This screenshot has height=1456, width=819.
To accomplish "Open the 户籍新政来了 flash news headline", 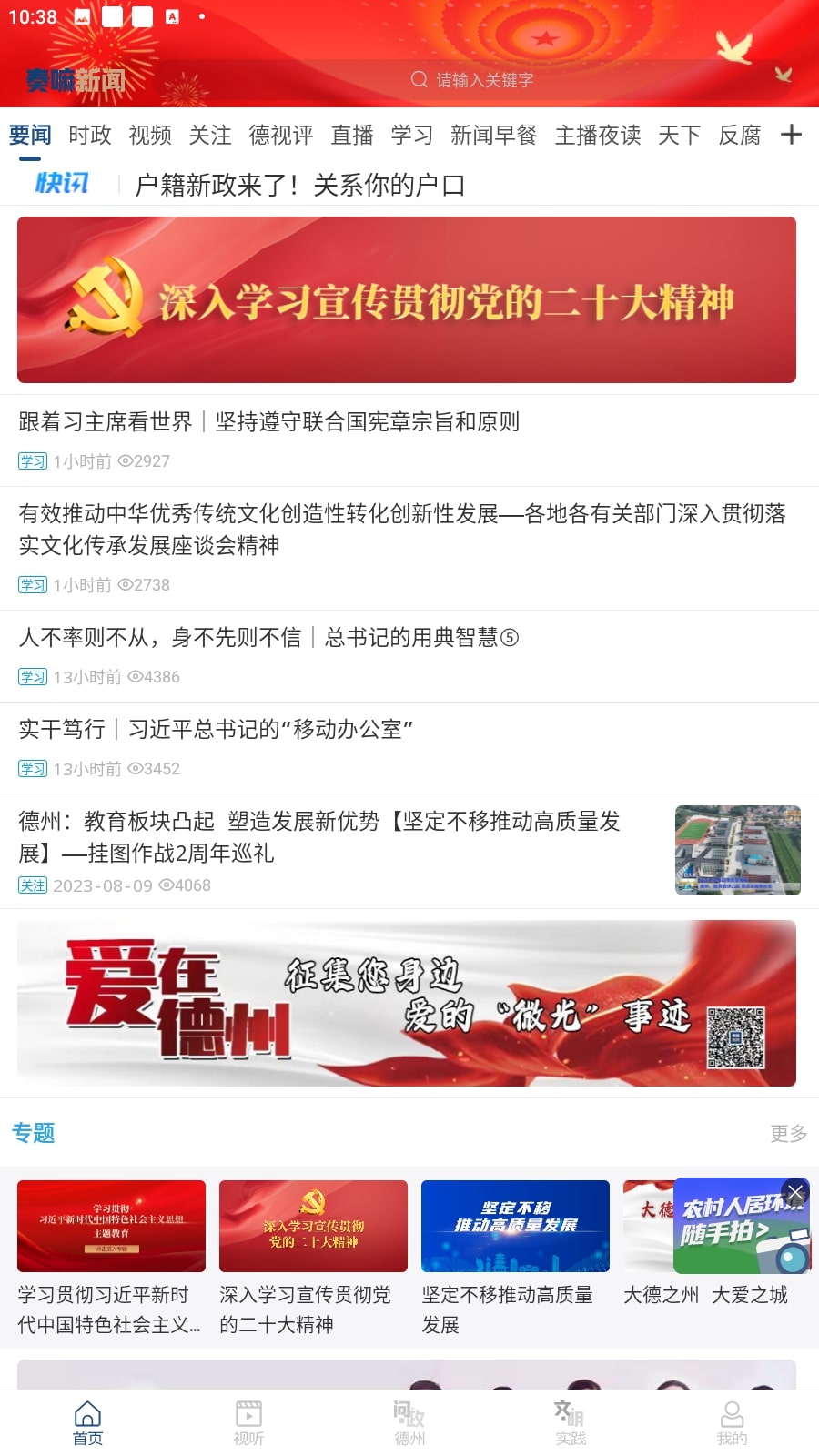I will [x=300, y=186].
